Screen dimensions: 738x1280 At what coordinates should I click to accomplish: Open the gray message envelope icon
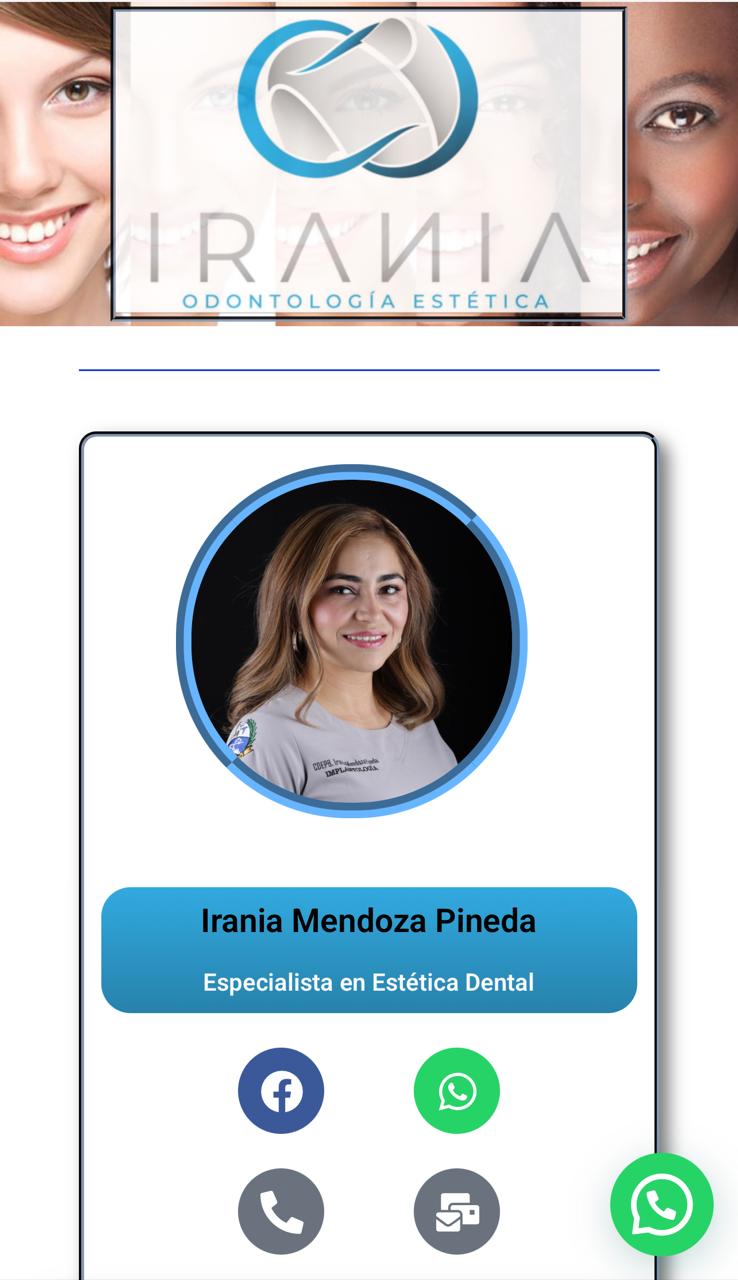(457, 1211)
